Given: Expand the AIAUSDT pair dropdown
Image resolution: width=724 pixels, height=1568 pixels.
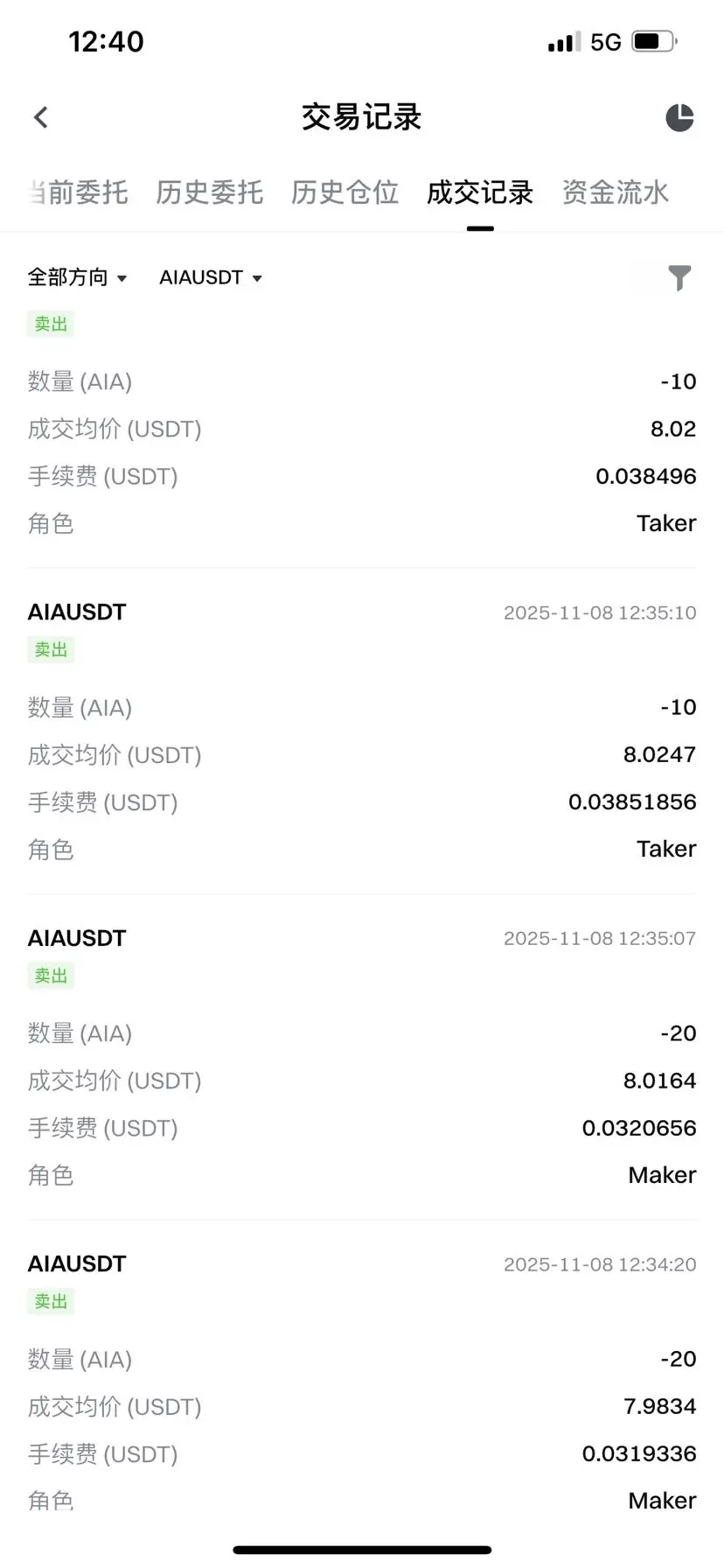Looking at the screenshot, I should 211,277.
